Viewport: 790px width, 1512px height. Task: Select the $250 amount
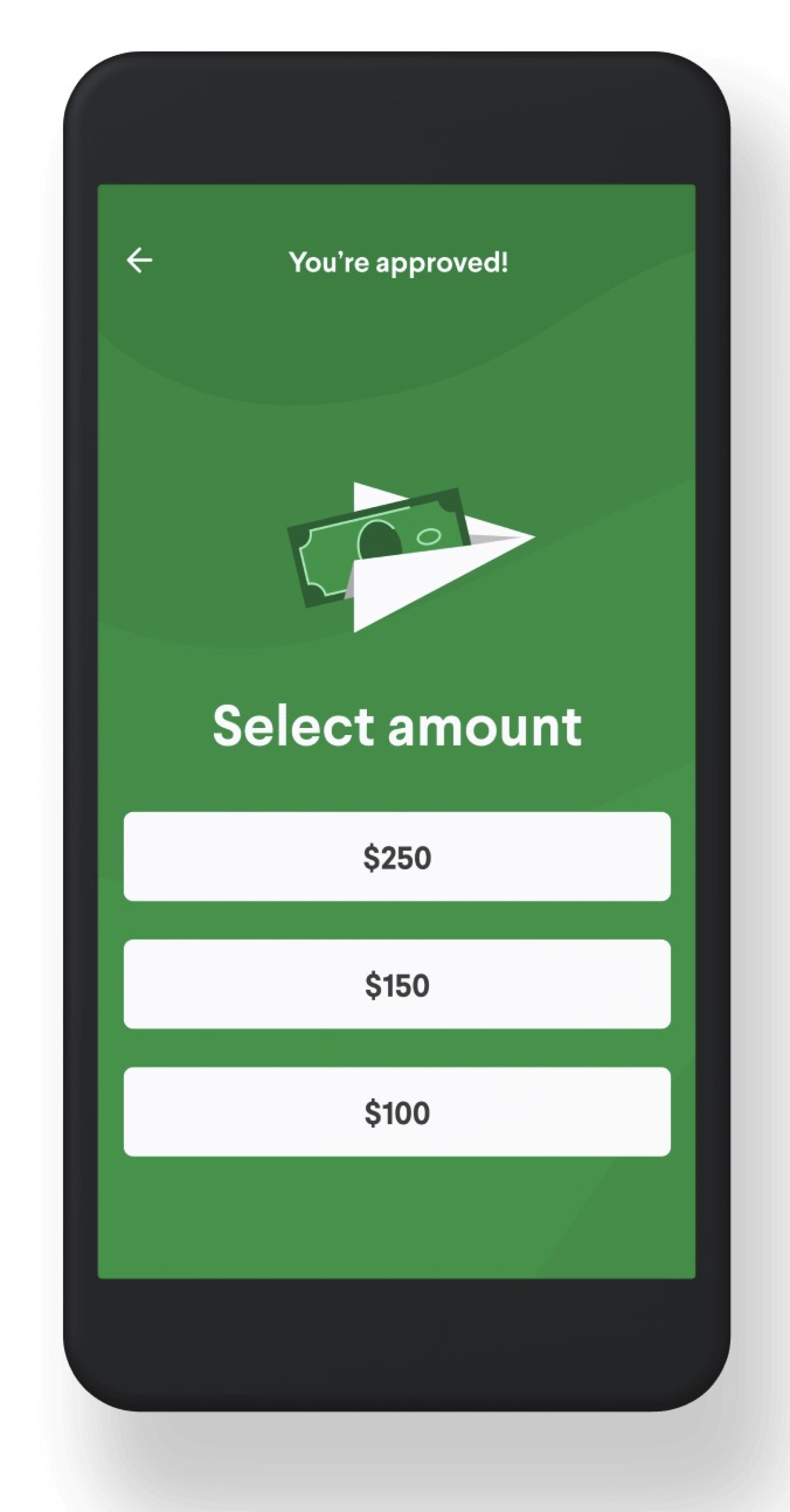click(397, 856)
